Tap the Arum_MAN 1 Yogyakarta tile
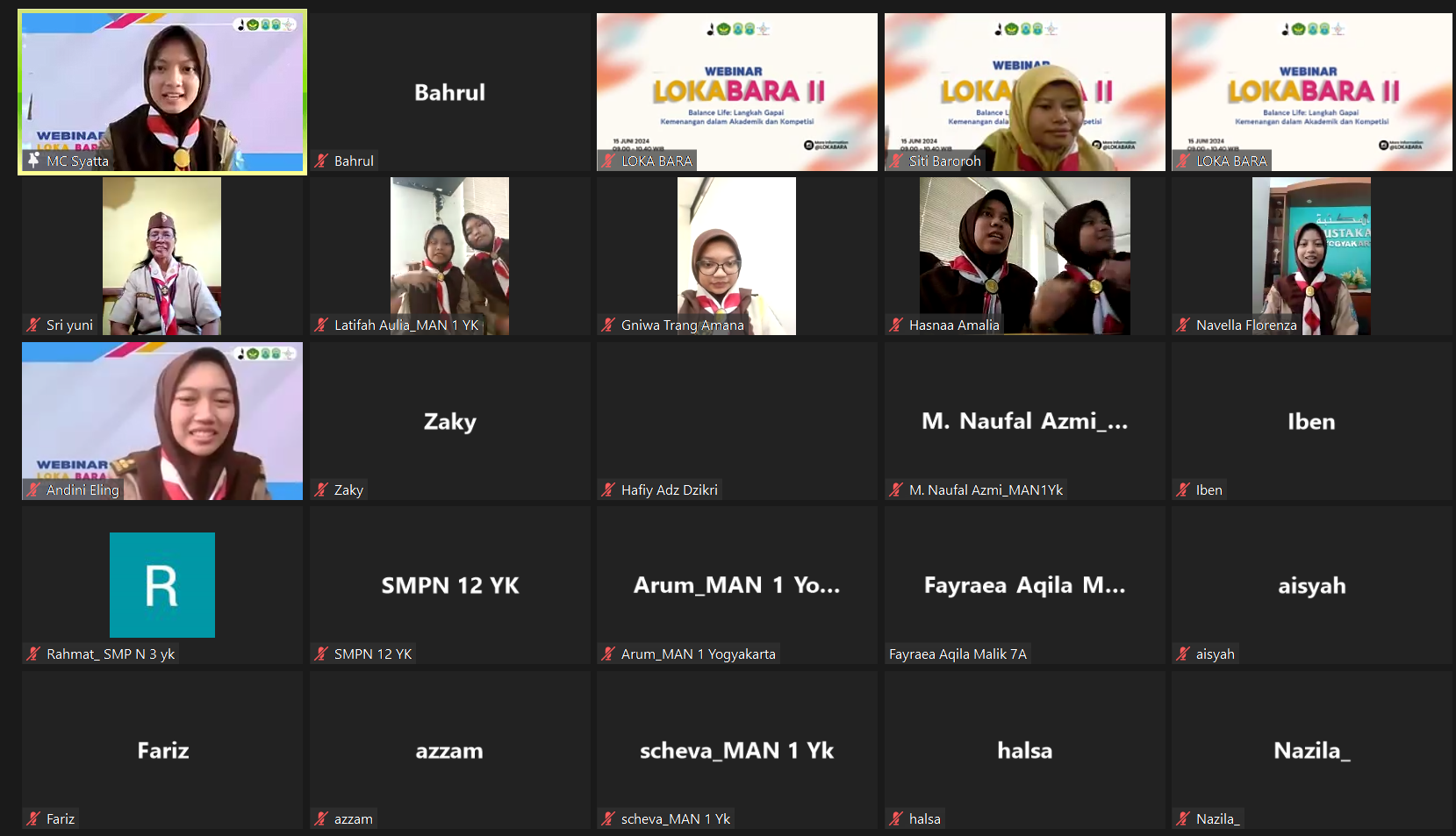This screenshot has width=1456, height=836. pos(736,585)
